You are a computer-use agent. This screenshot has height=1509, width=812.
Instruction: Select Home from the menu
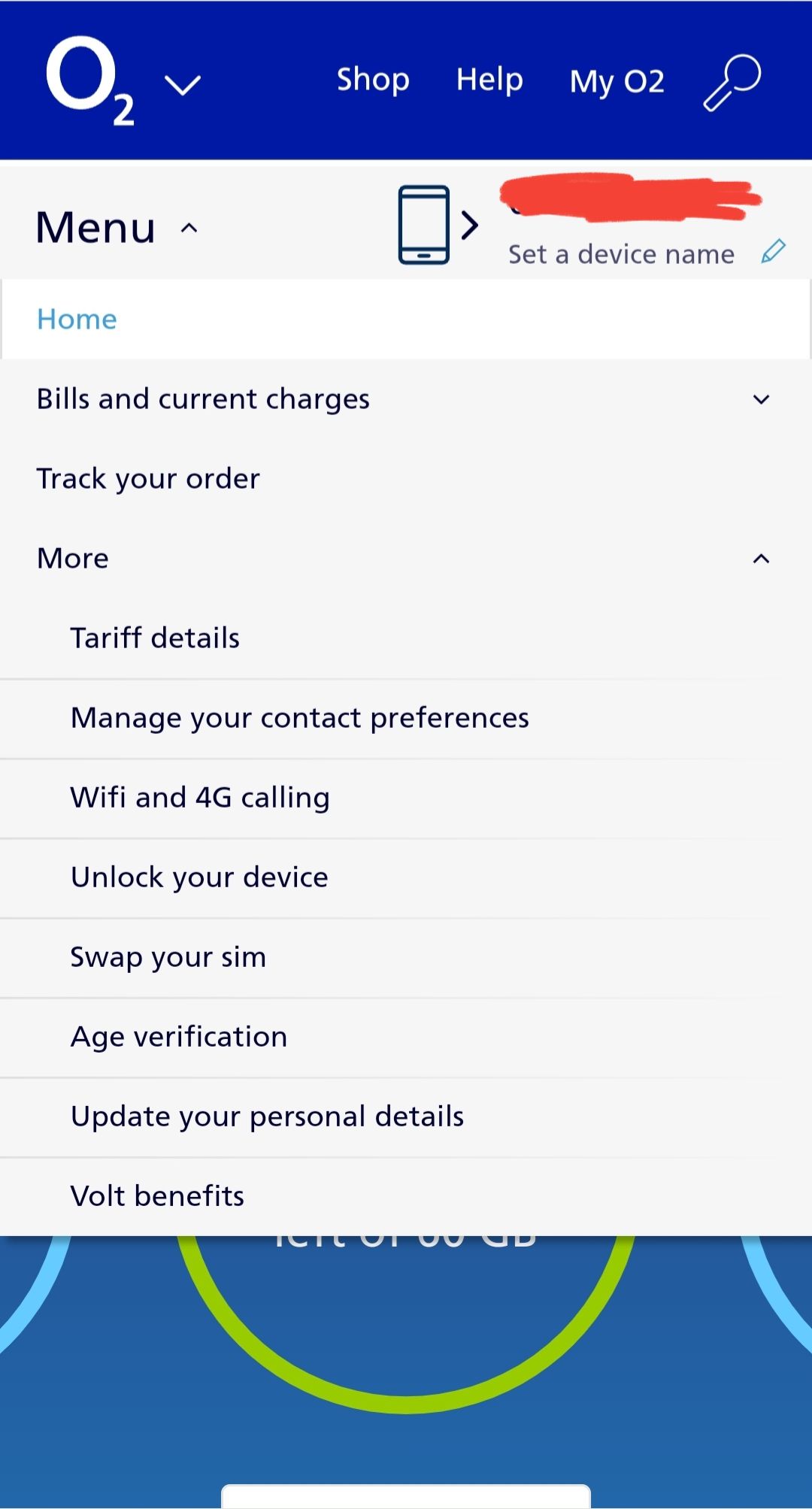tap(77, 319)
